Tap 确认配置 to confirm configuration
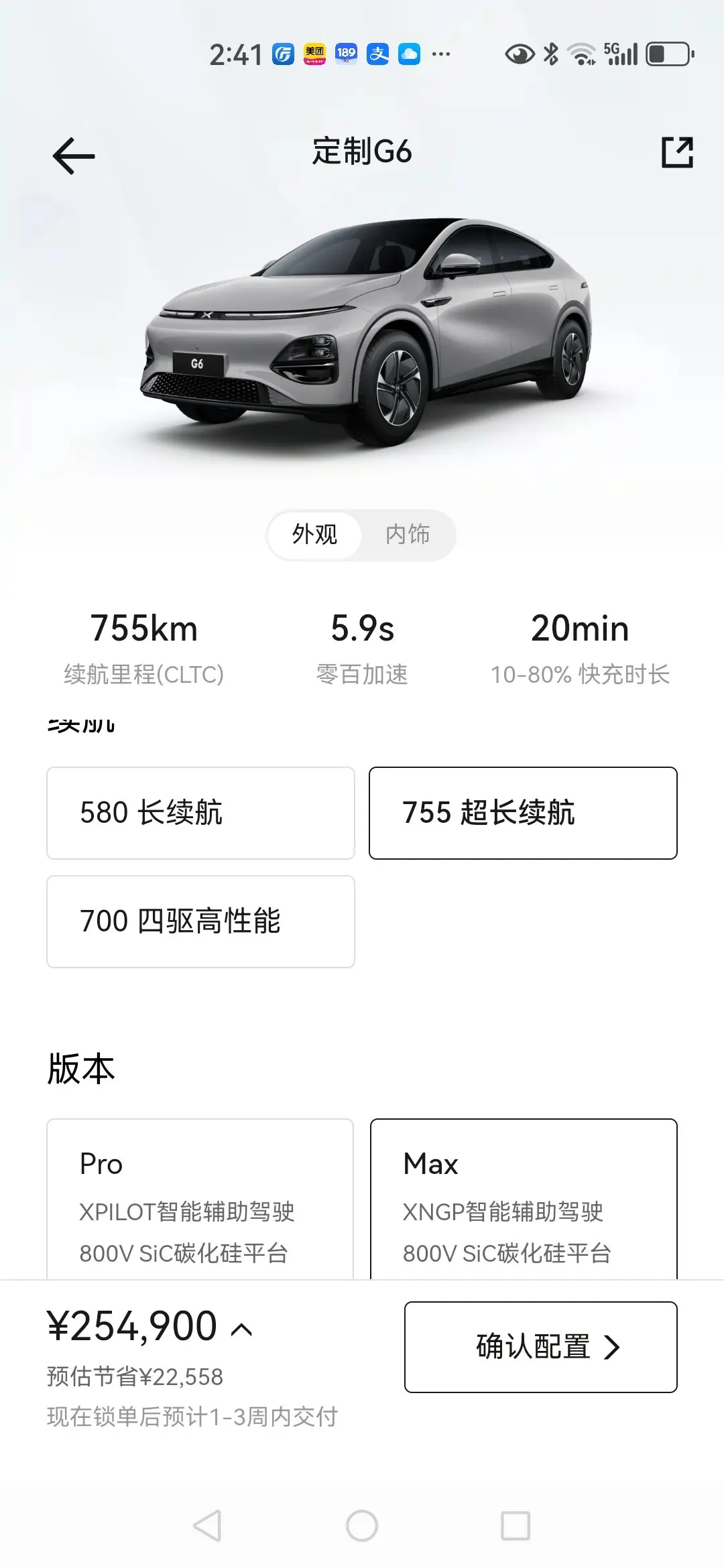Screen dimensions: 724x1568 (540, 1347)
